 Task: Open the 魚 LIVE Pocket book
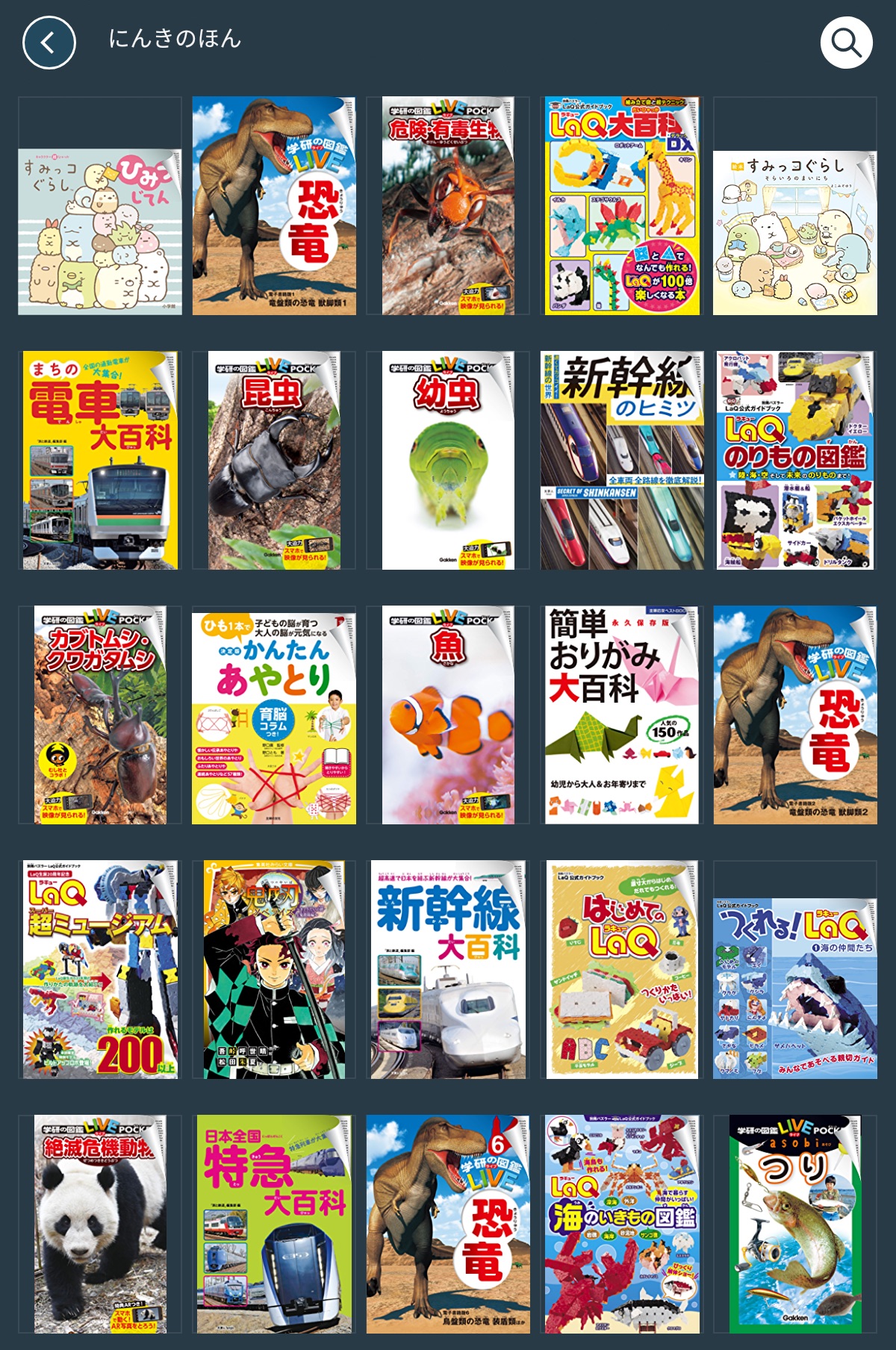click(x=448, y=715)
